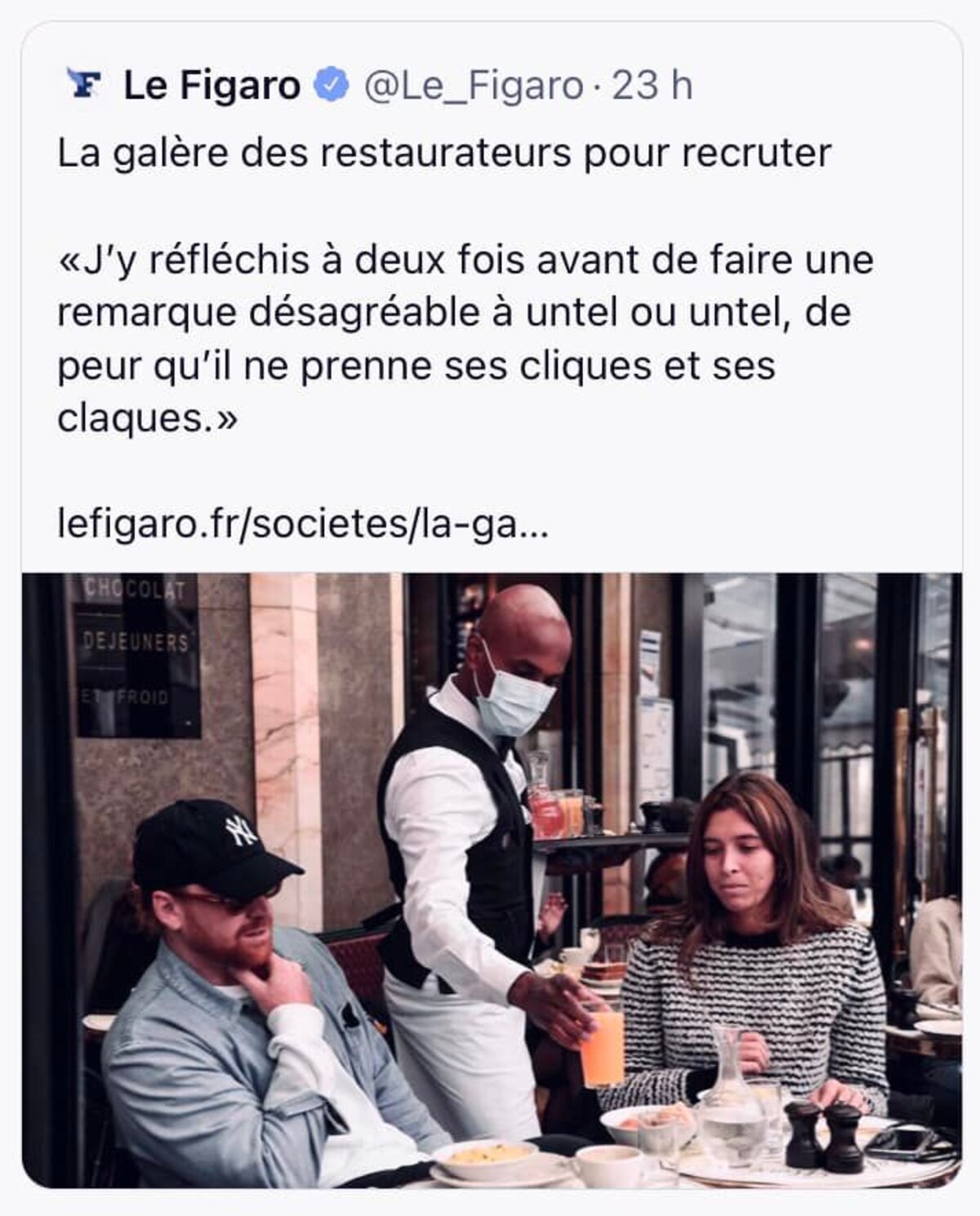The width and height of the screenshot is (980, 1216).
Task: Open the Le Figaro profile avatar
Action: tap(83, 85)
